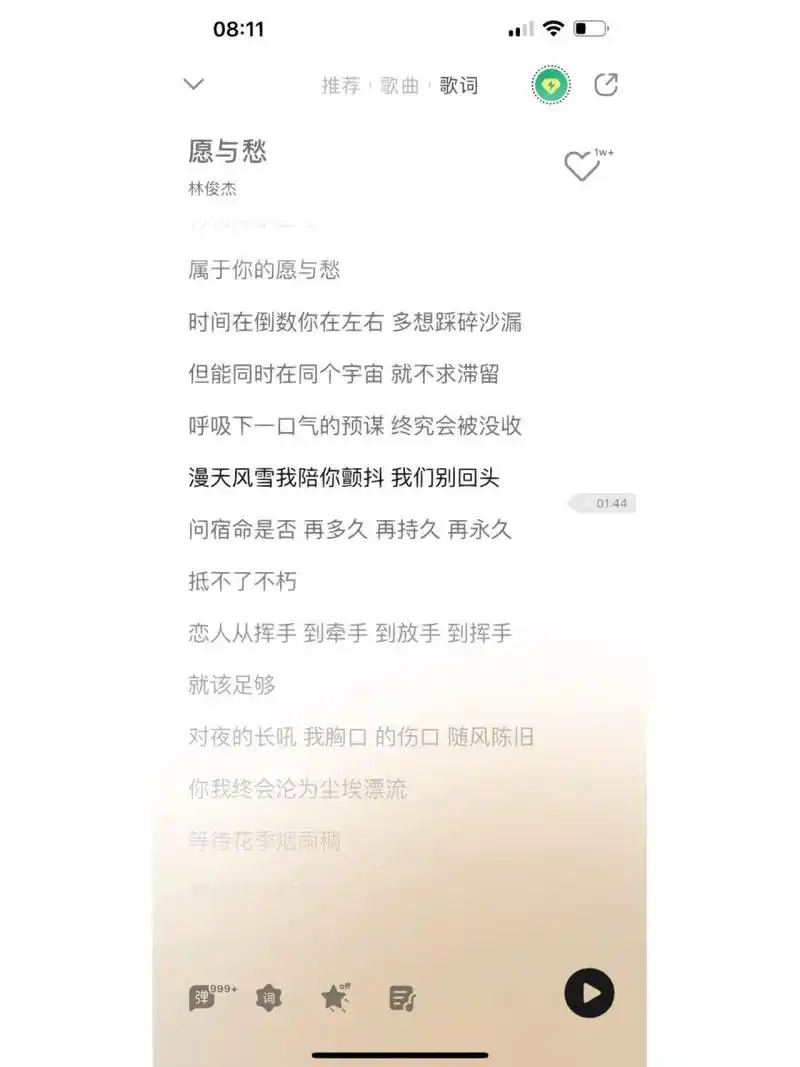This screenshot has height=1067, width=800.
Task: Share this song
Action: tap(606, 85)
